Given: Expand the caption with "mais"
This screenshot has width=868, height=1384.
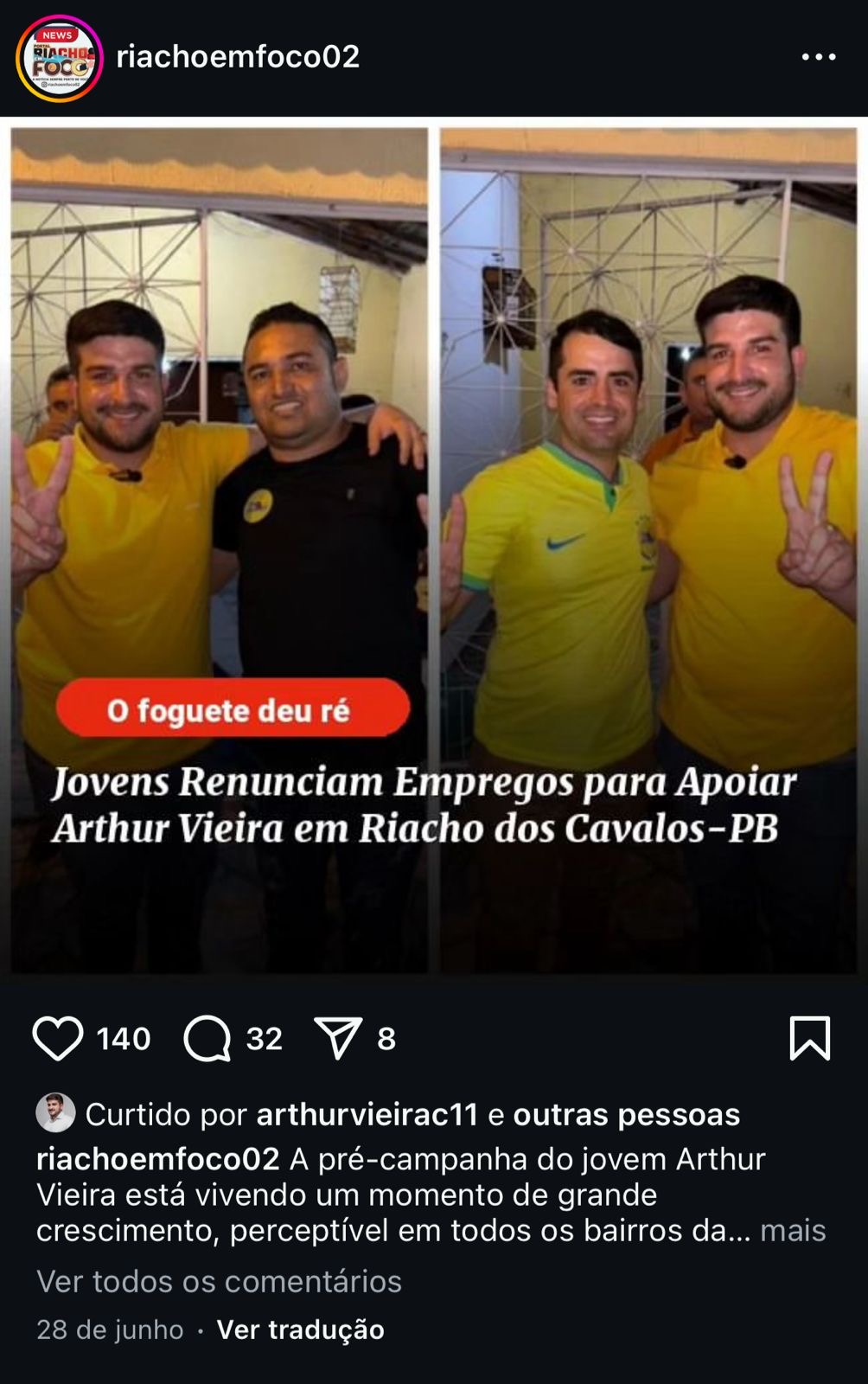Looking at the screenshot, I should pos(793,1230).
